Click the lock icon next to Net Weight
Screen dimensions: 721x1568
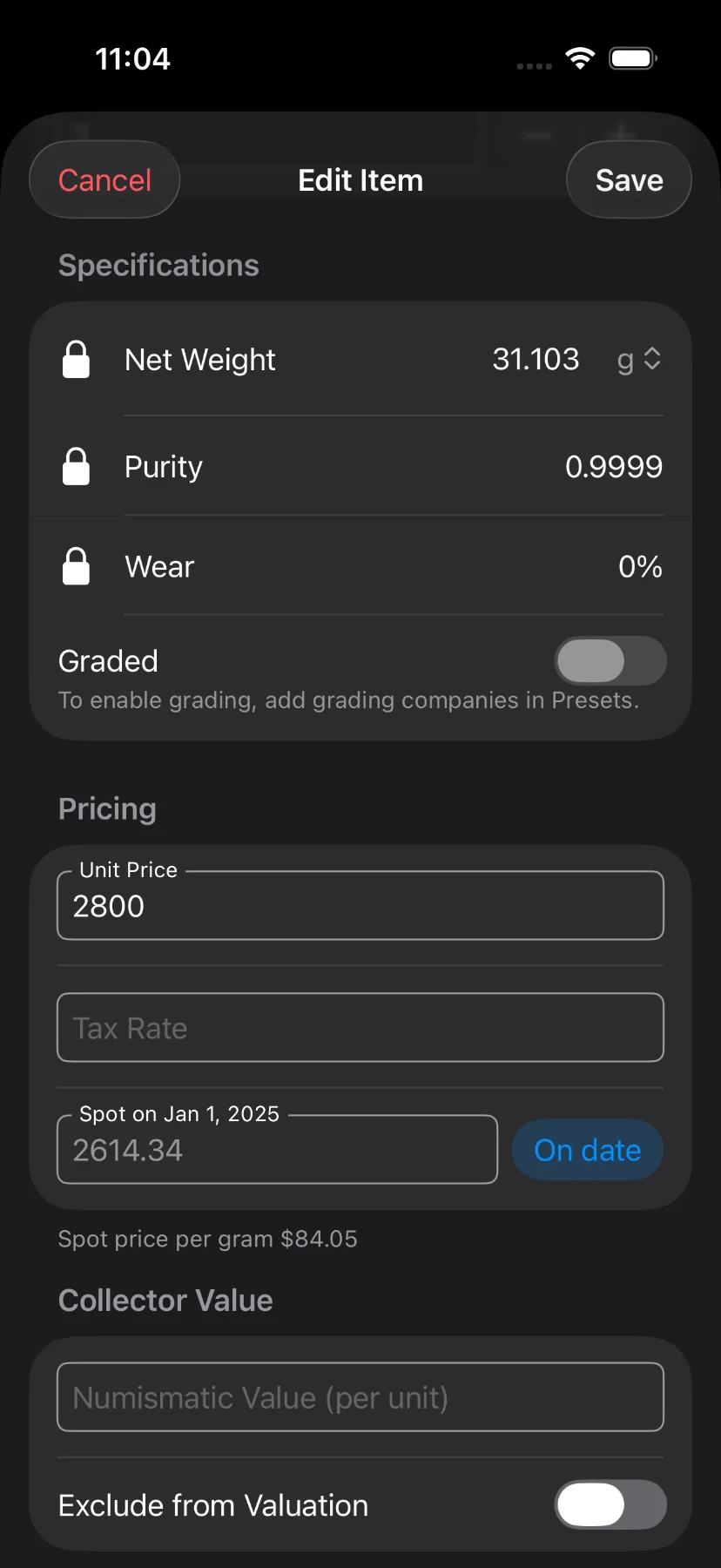[x=76, y=358]
